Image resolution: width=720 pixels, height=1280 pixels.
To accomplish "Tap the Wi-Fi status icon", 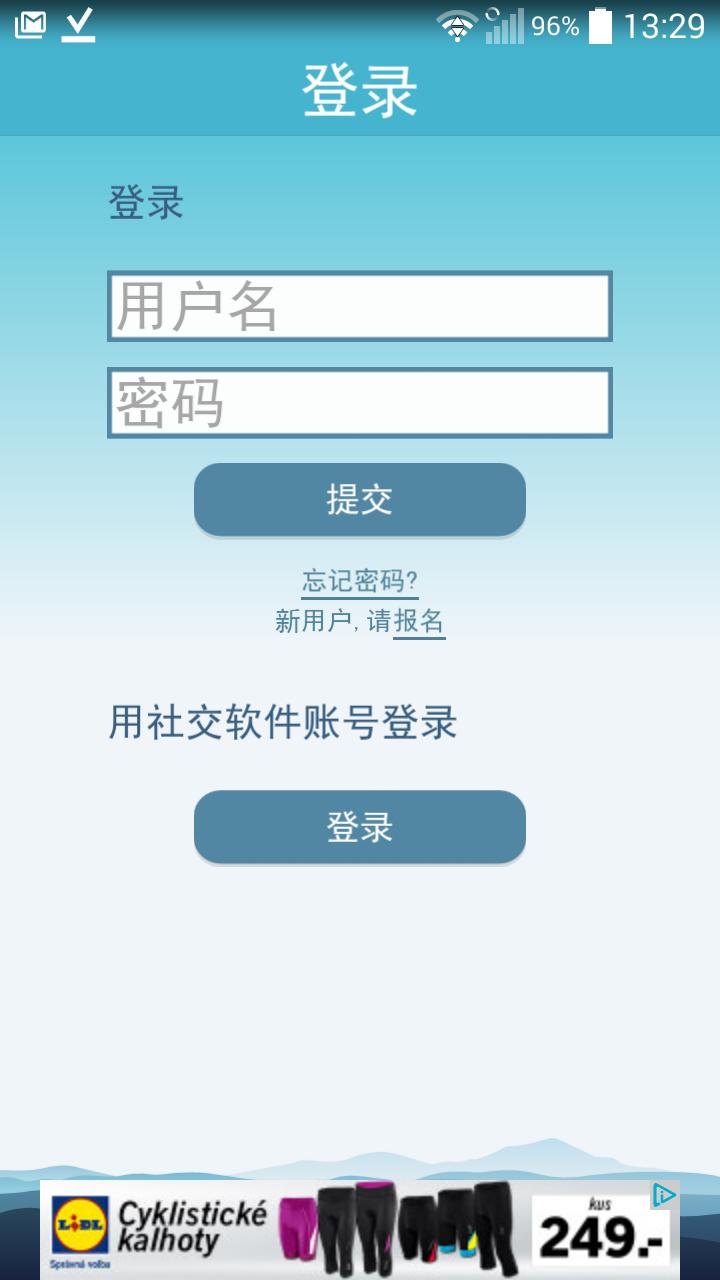I will pyautogui.click(x=457, y=26).
